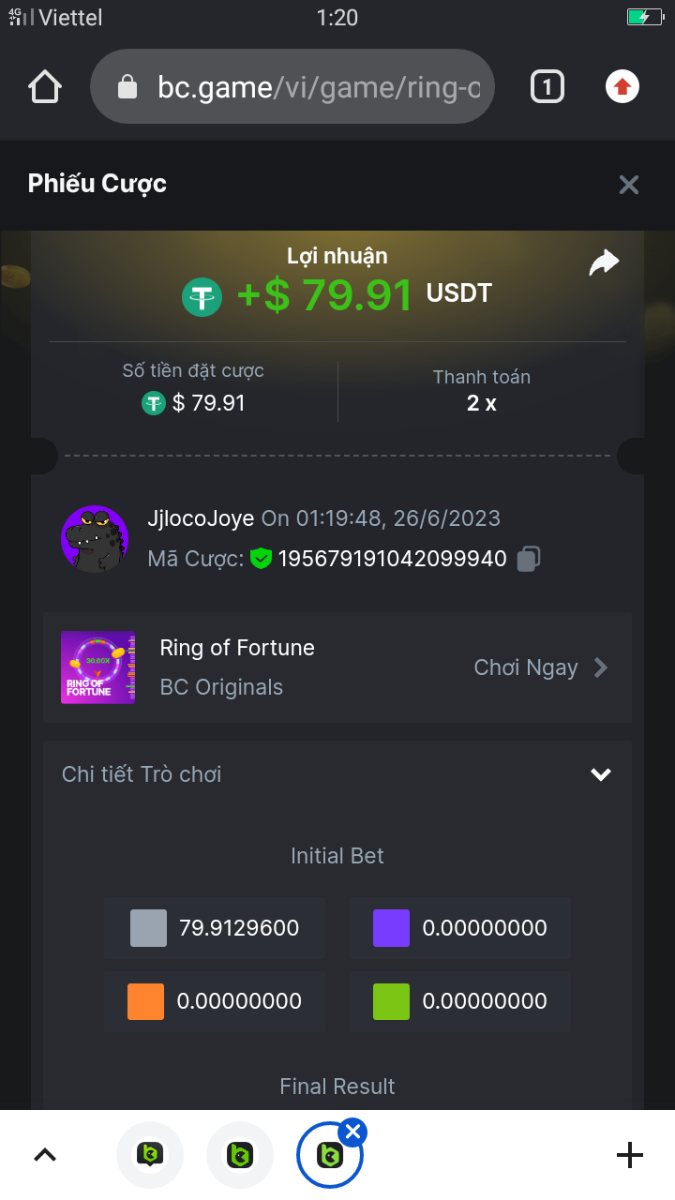Screen dimensions: 675x1200
Task: Switch to the second browser tab
Action: point(239,1156)
